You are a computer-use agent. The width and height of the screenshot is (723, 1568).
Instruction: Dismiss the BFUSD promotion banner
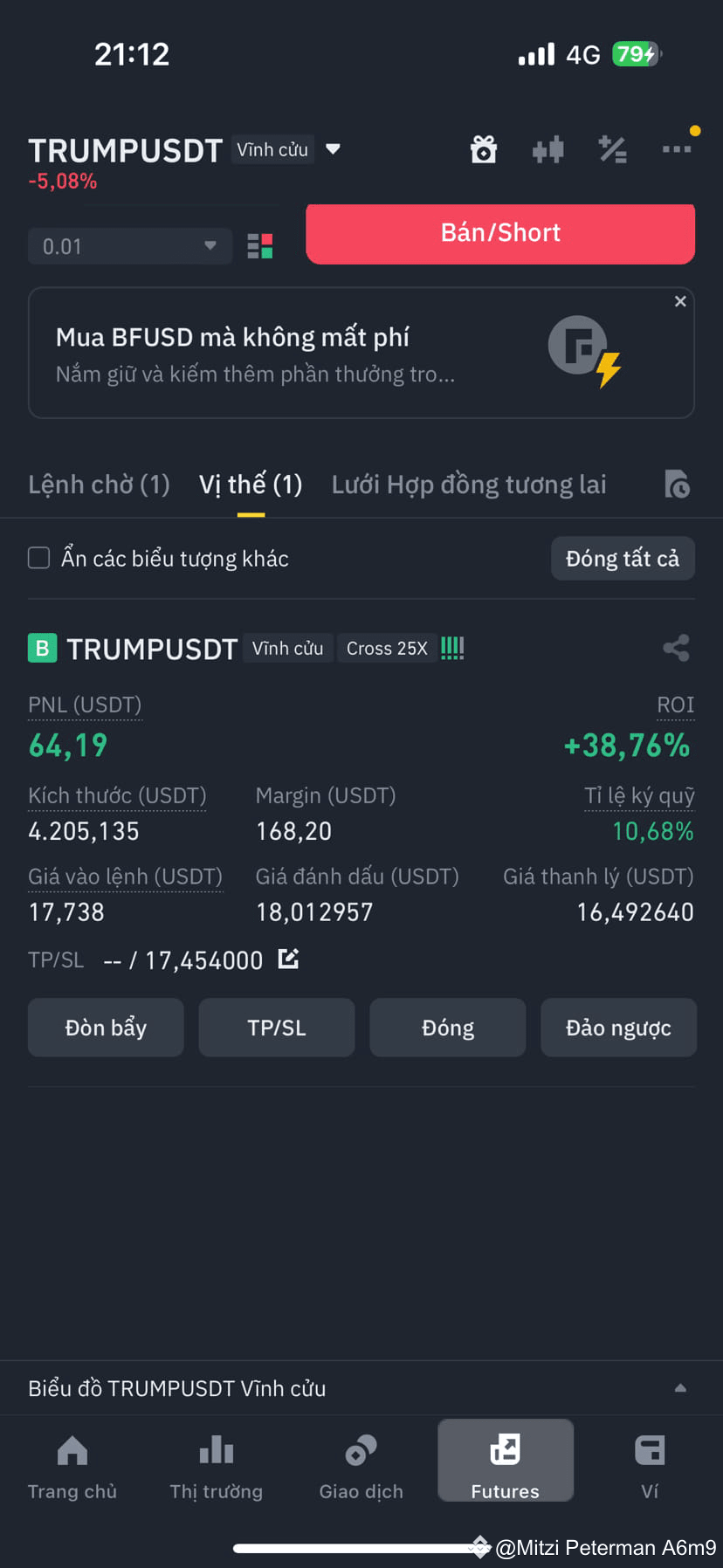680,301
